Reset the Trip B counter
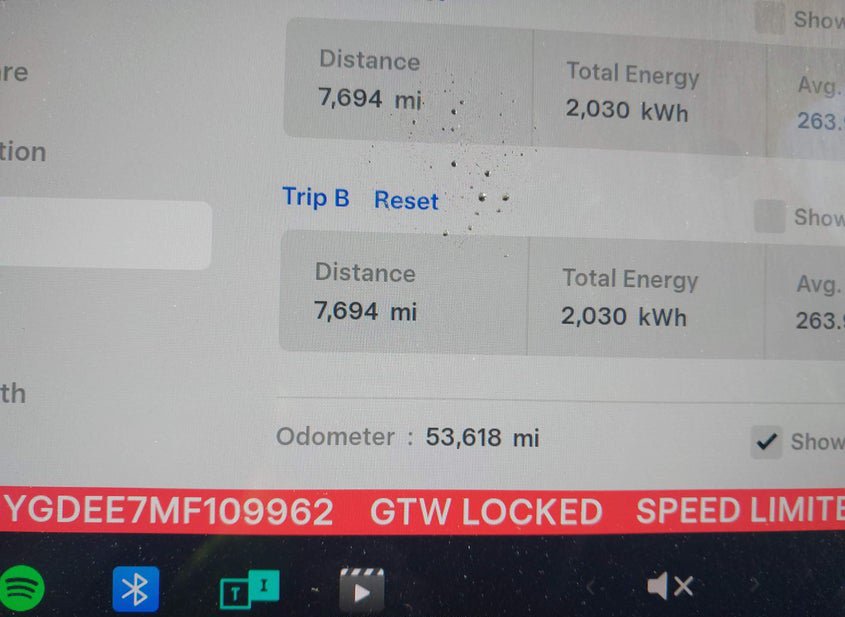 pos(406,201)
